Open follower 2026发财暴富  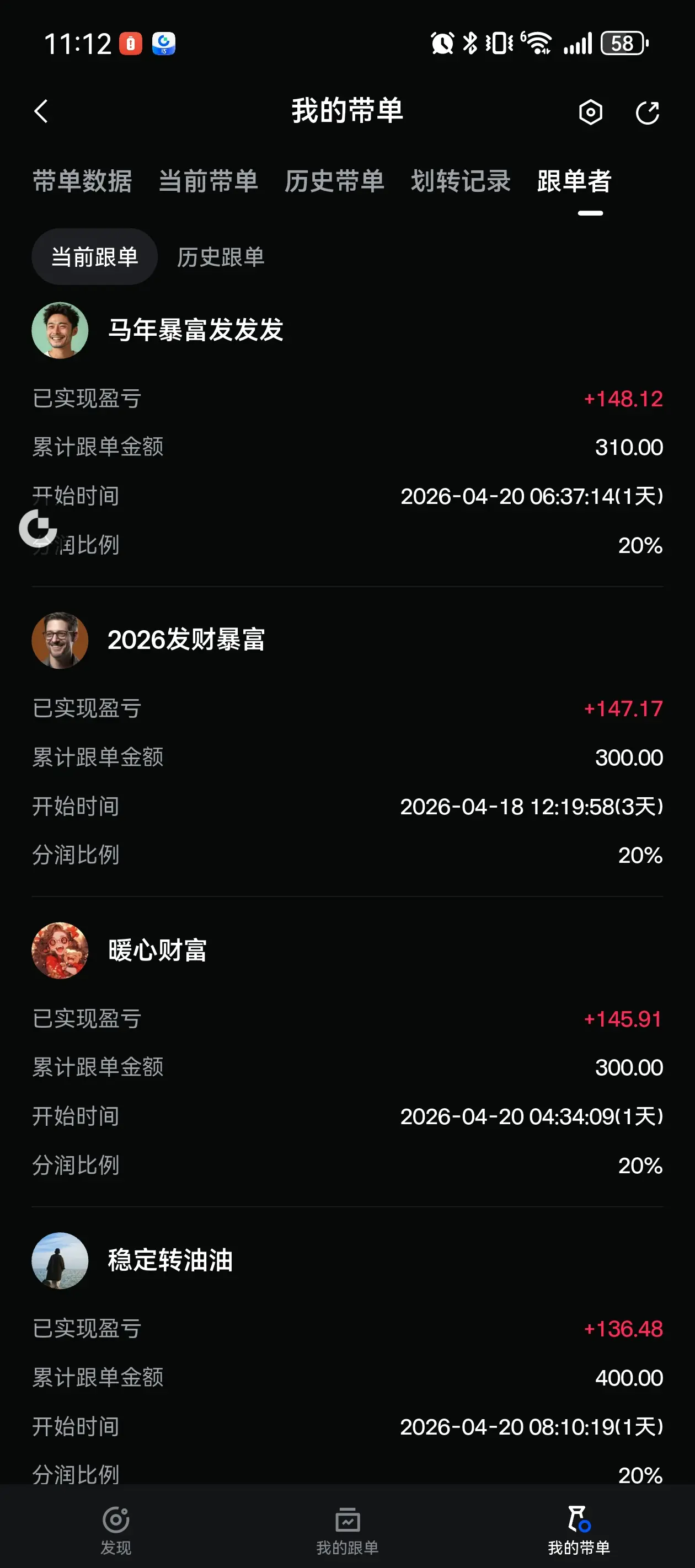coord(186,640)
